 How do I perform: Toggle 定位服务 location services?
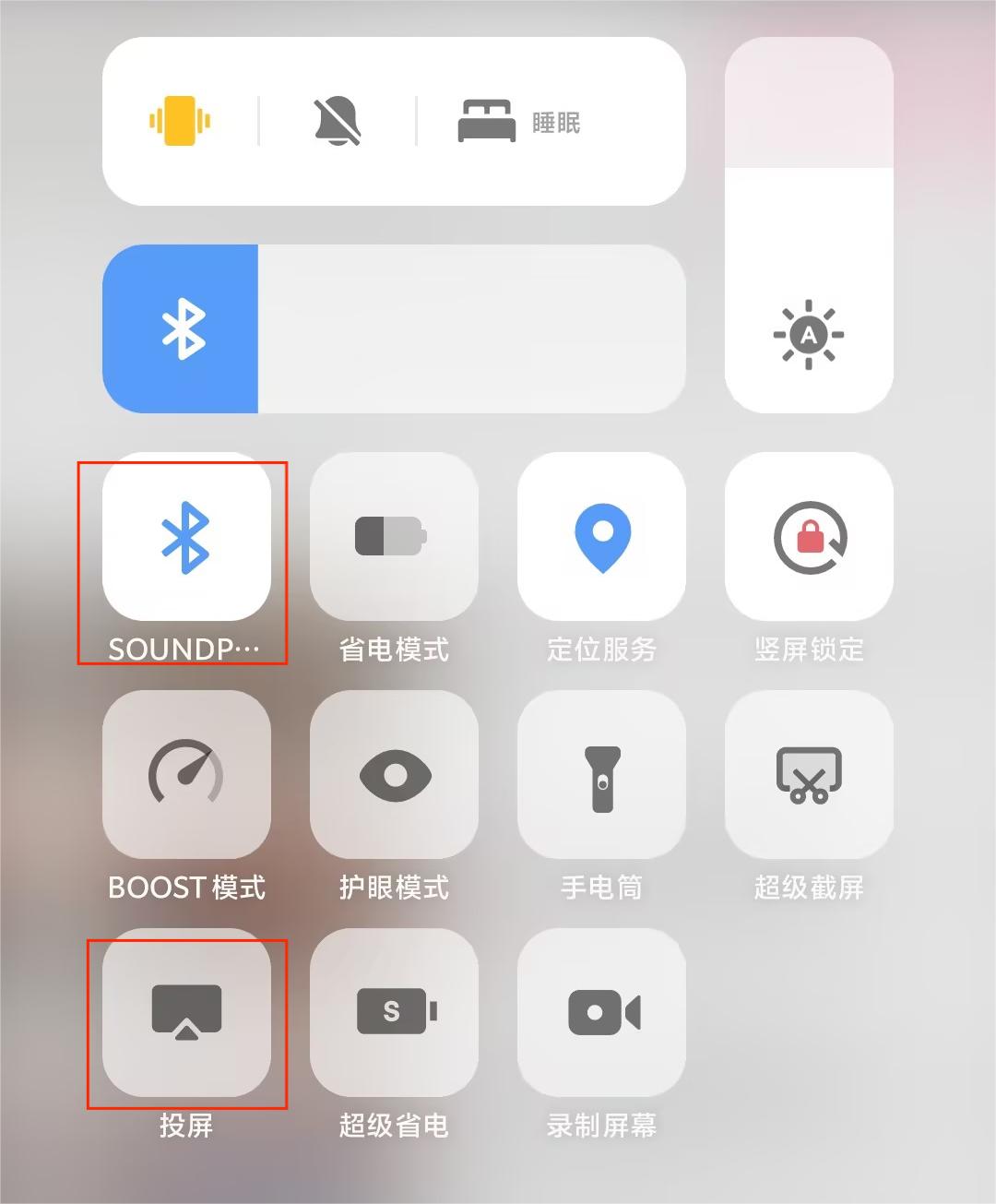[x=601, y=537]
